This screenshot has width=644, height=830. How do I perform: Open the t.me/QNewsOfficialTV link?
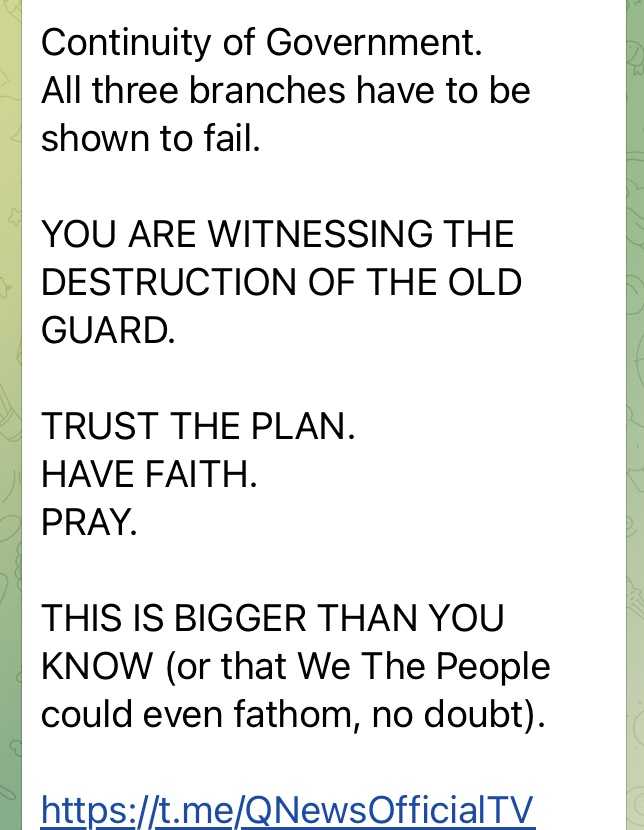pyautogui.click(x=286, y=808)
